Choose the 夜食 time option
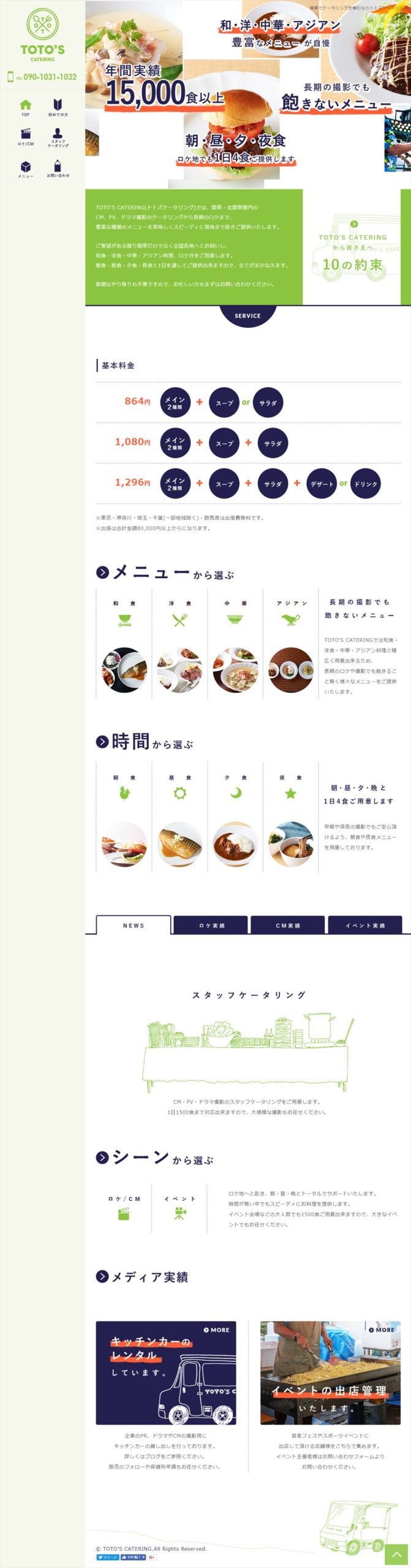411x1568 pixels. coord(291,818)
